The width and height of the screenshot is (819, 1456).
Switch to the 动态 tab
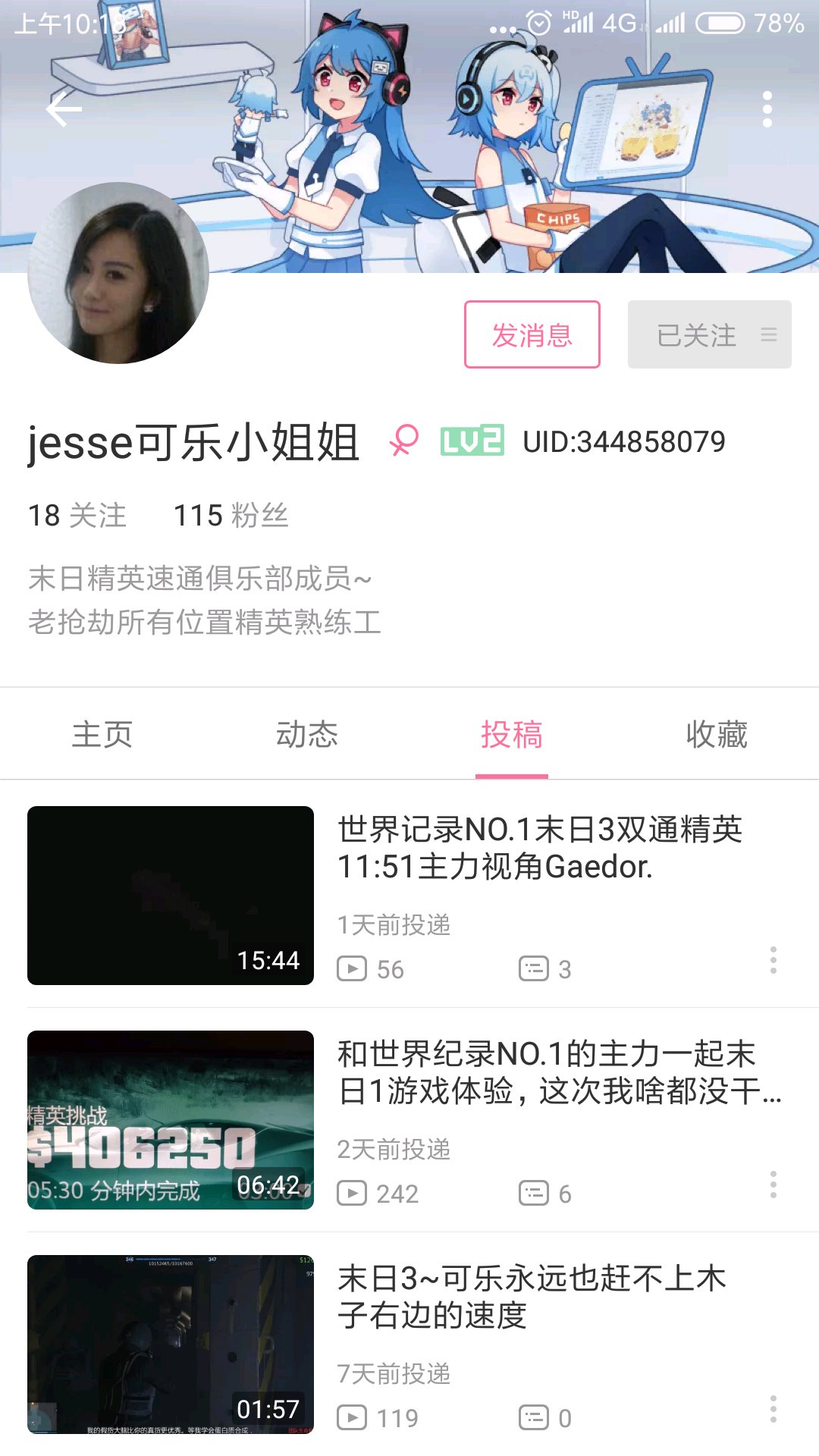(307, 734)
